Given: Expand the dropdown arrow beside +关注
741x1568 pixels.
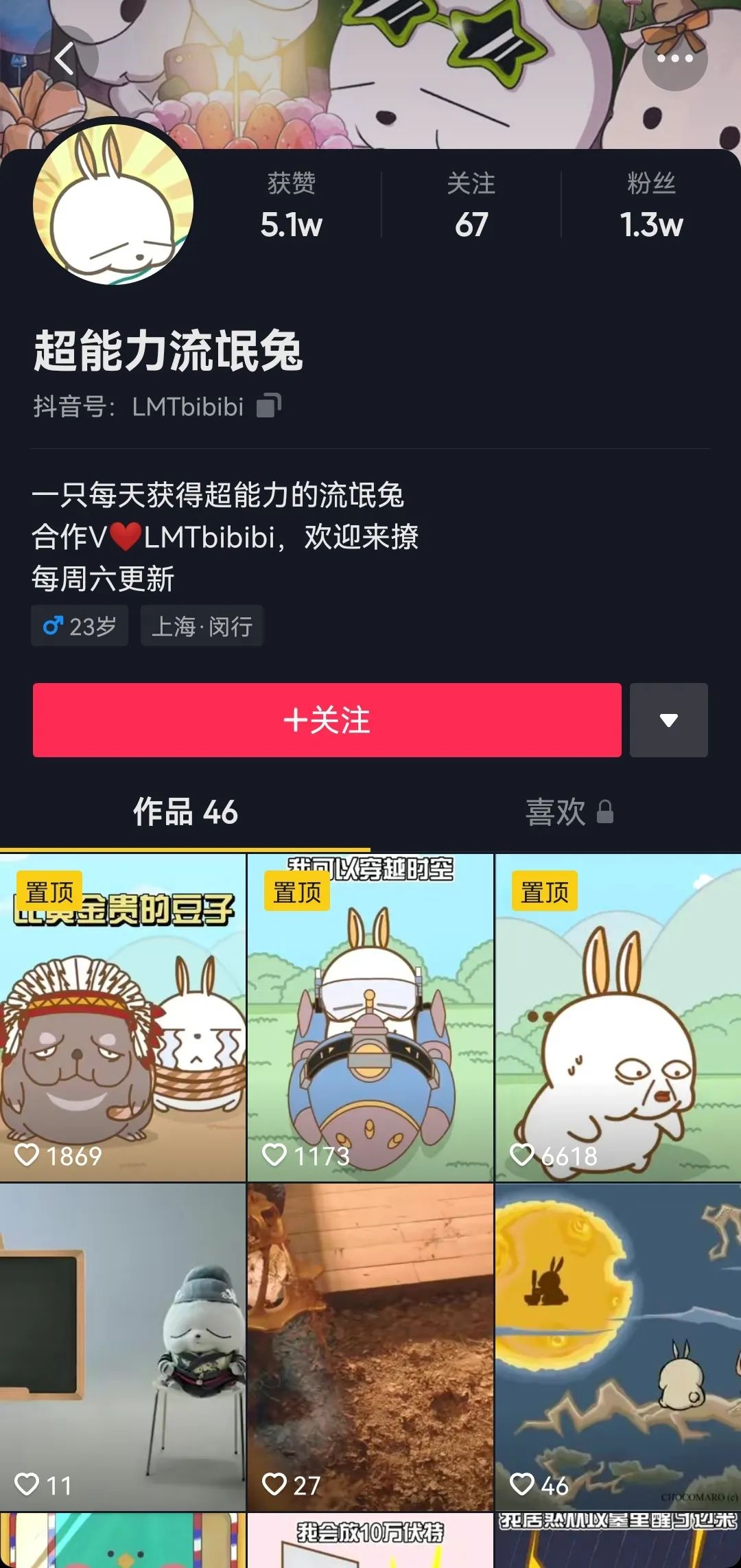Looking at the screenshot, I should pos(668,720).
